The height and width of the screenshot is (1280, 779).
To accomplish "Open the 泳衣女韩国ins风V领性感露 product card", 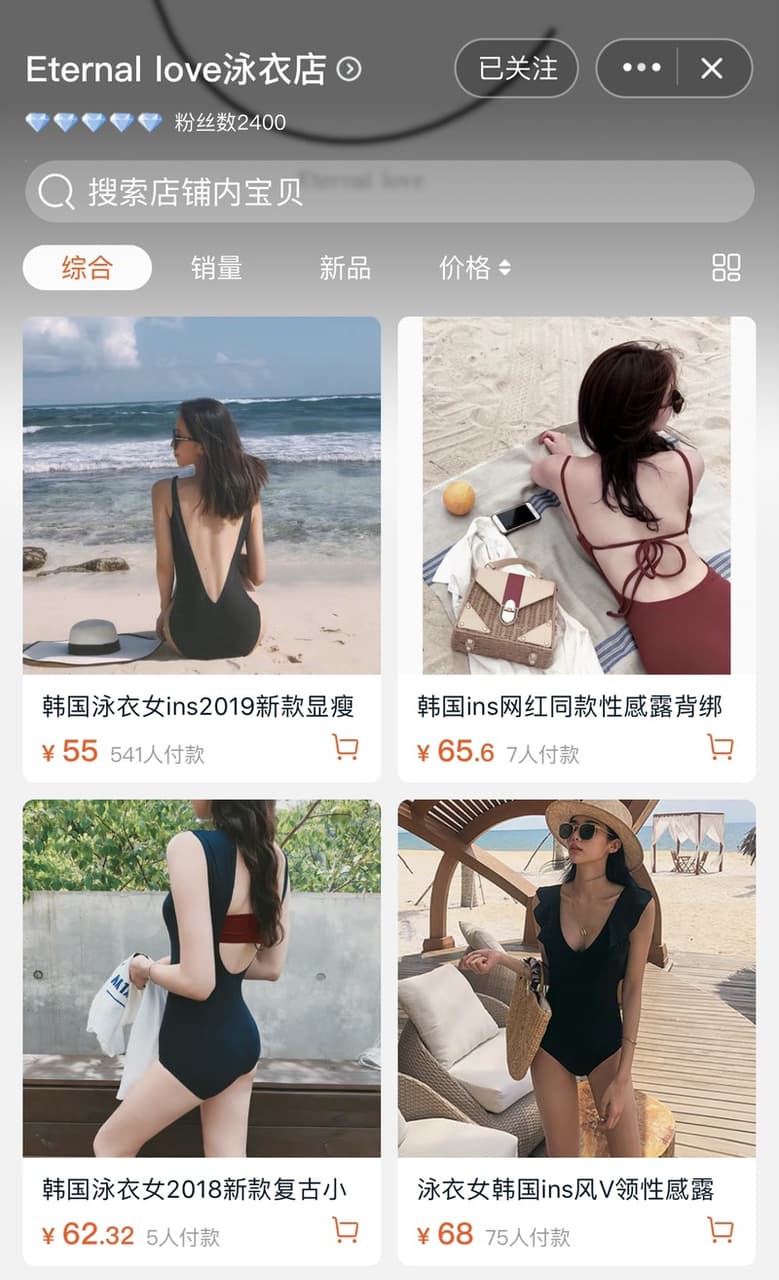I will [x=577, y=1032].
